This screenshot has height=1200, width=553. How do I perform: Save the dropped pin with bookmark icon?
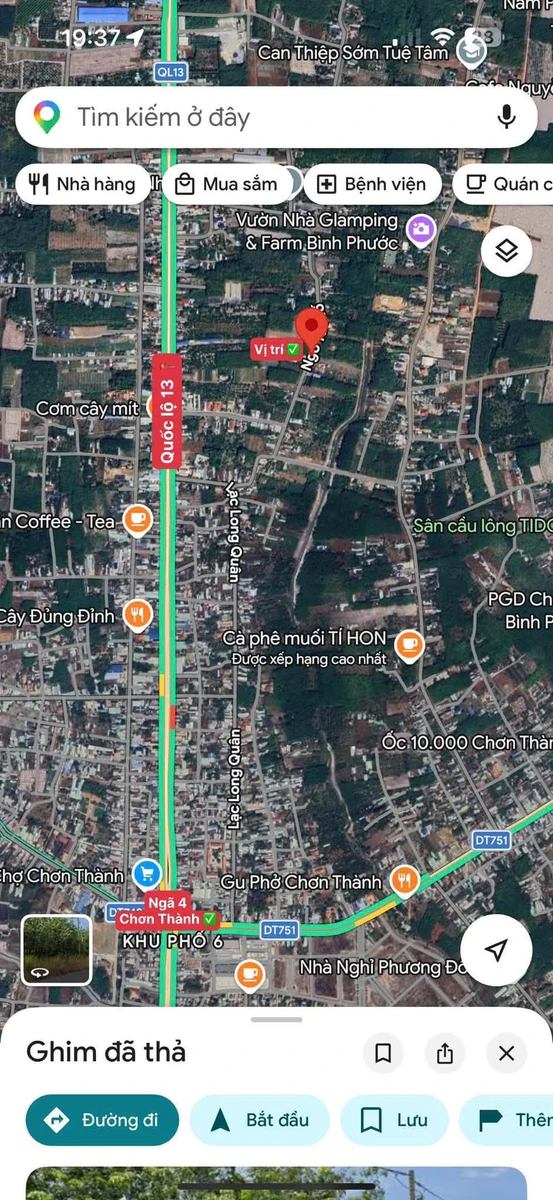(x=382, y=1053)
